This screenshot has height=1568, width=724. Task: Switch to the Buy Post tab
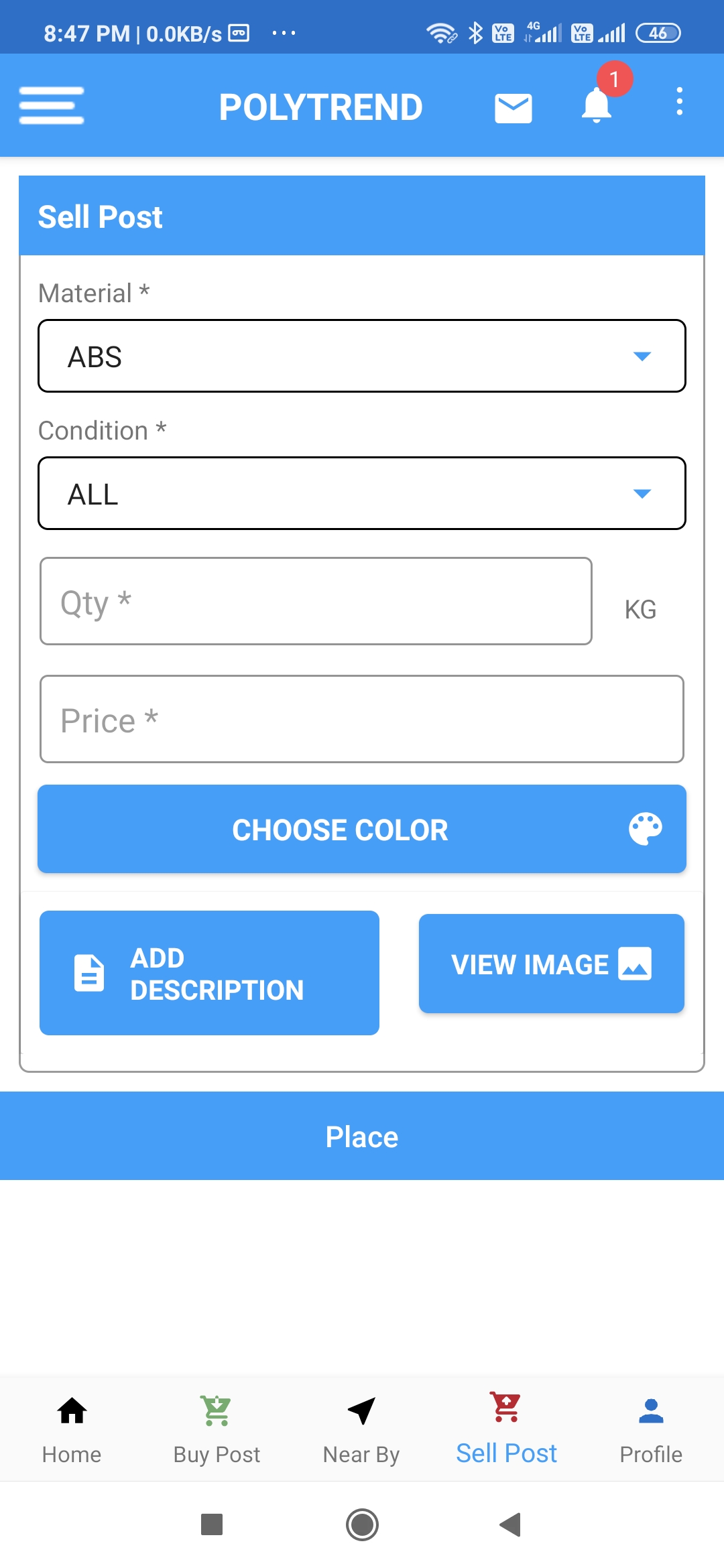tap(217, 1429)
